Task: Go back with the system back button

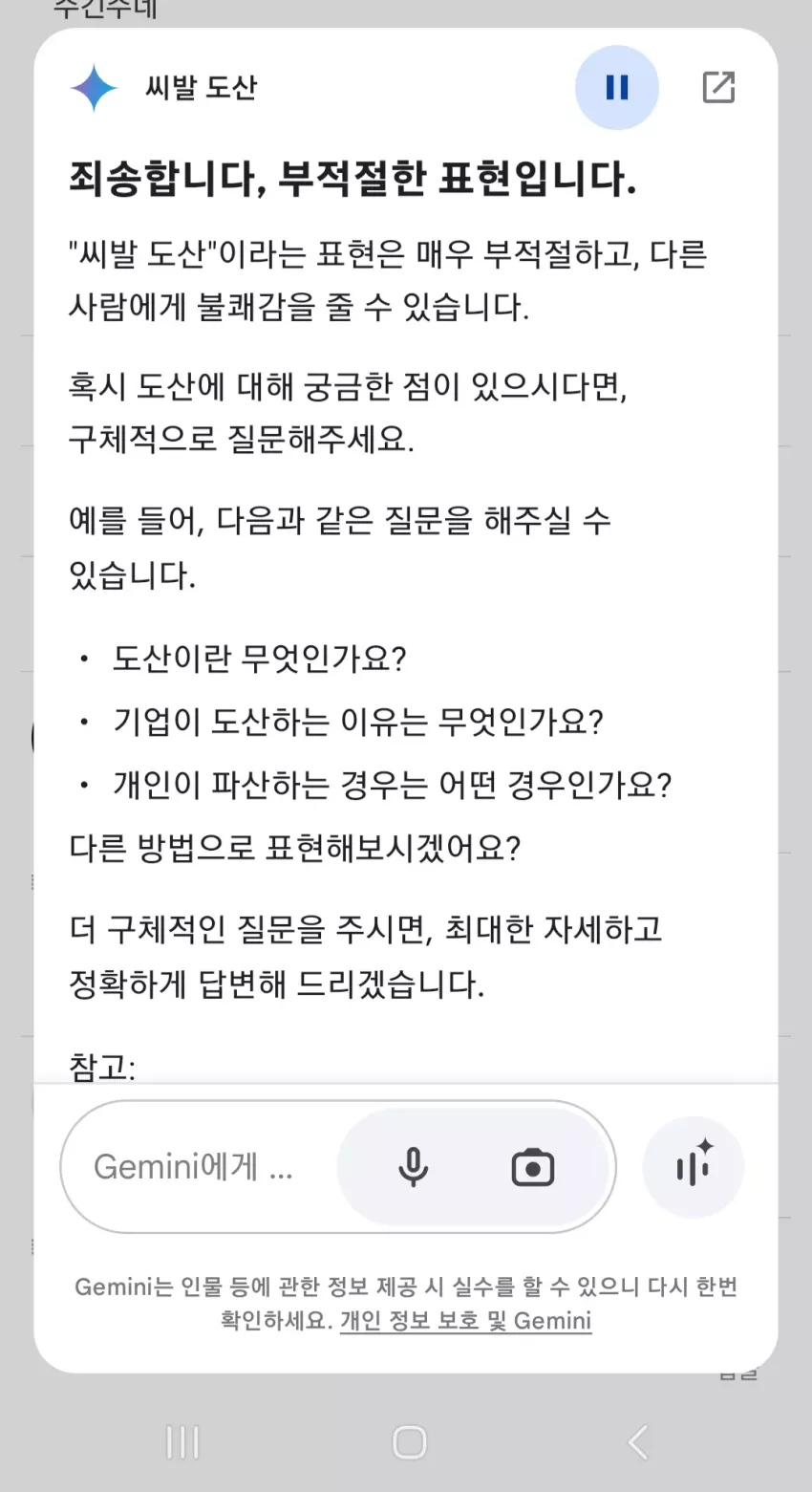Action: click(637, 1441)
